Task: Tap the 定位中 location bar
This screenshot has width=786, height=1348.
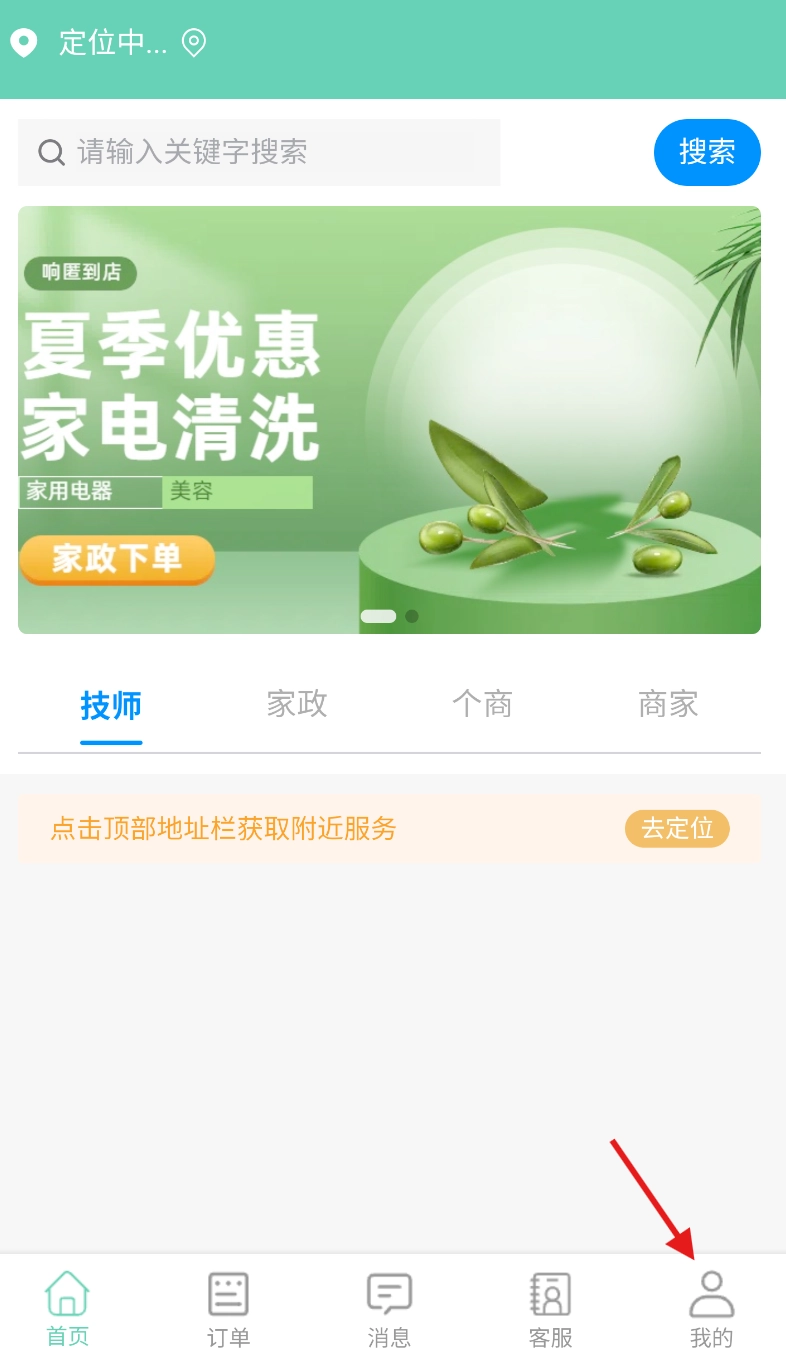Action: [110, 43]
